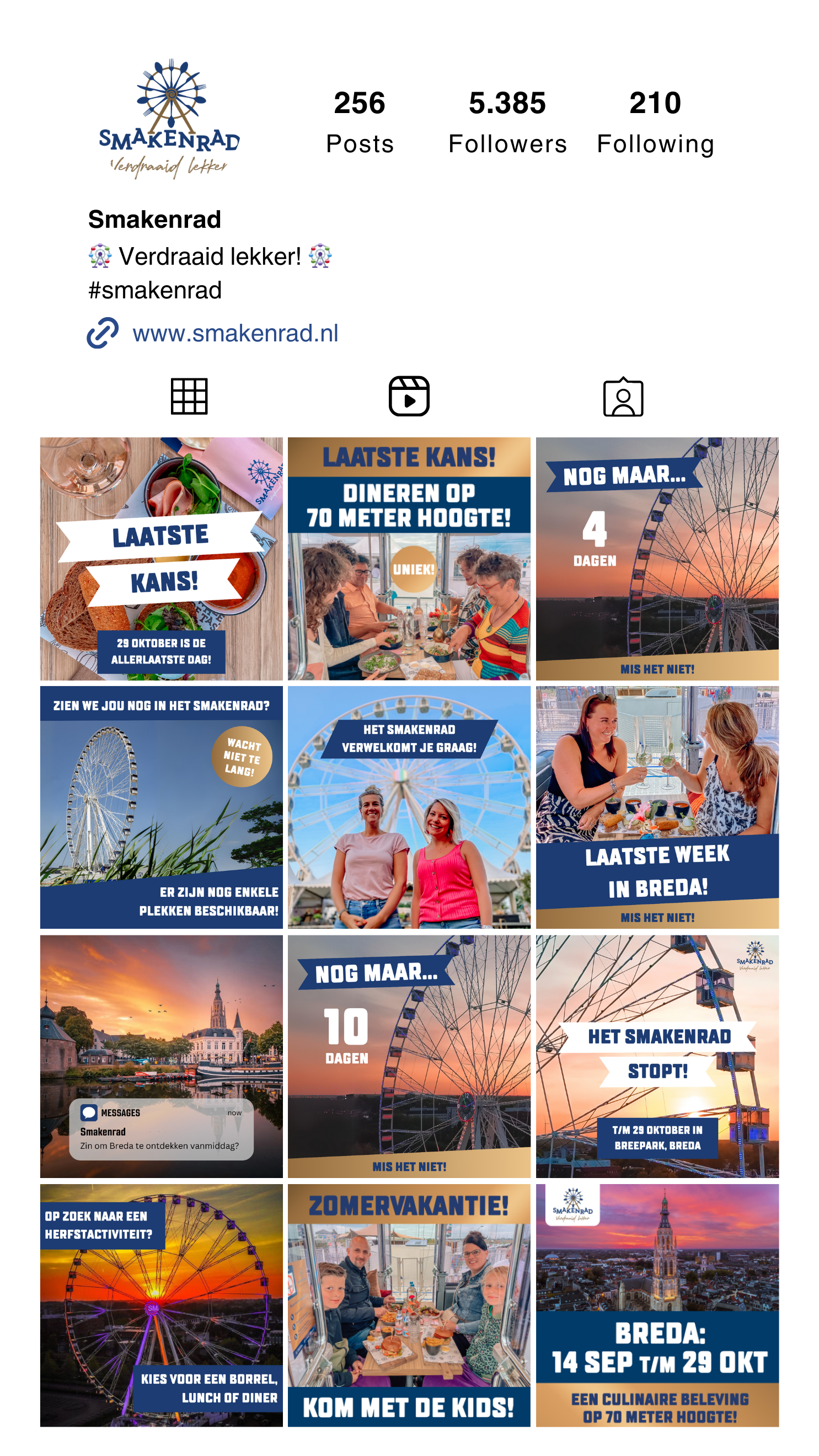This screenshot has width=819, height=1456.
Task: Open the 'Dineren op 70 meter hoogte' post
Action: (409, 559)
